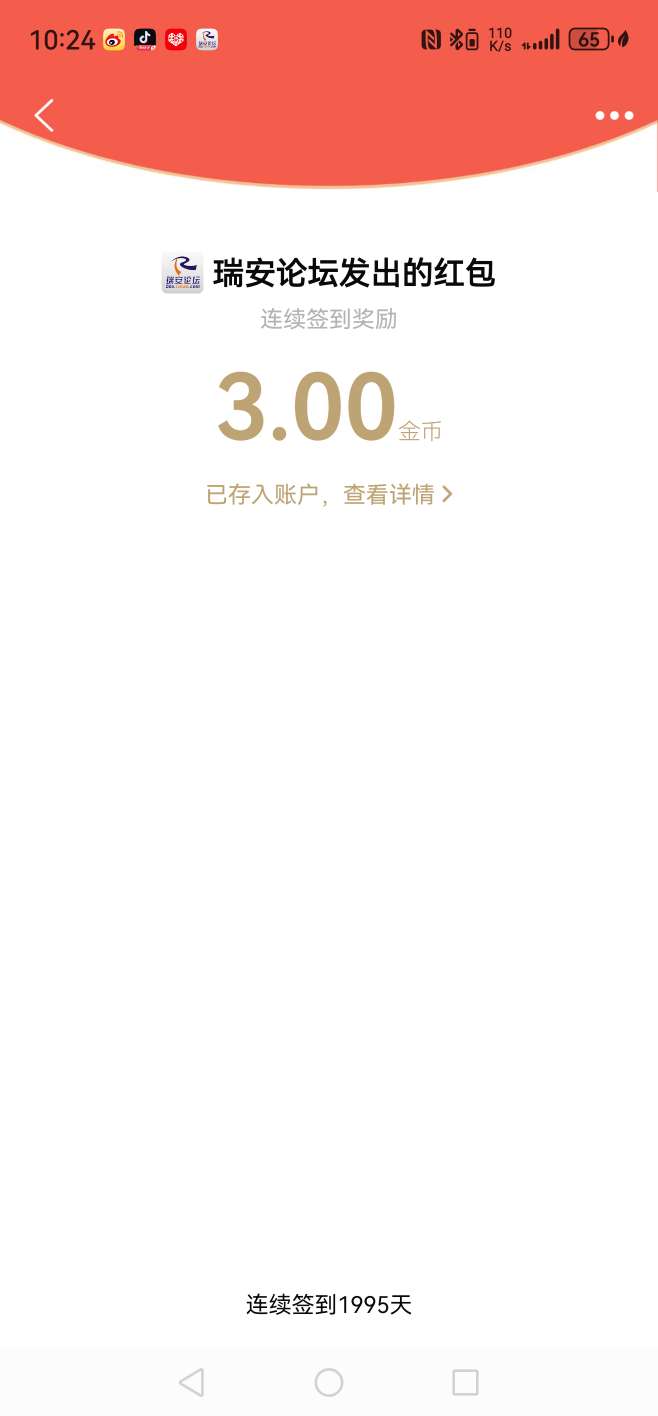
Task: Tap the system back navigation button
Action: (191, 1382)
